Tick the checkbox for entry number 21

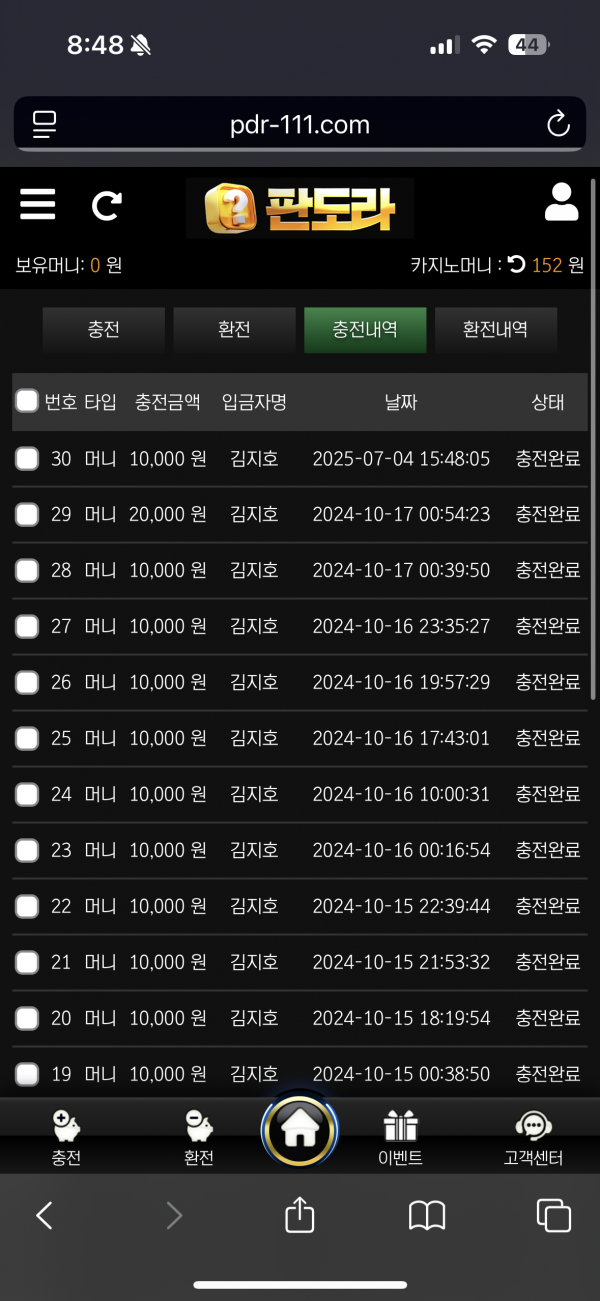(x=27, y=963)
